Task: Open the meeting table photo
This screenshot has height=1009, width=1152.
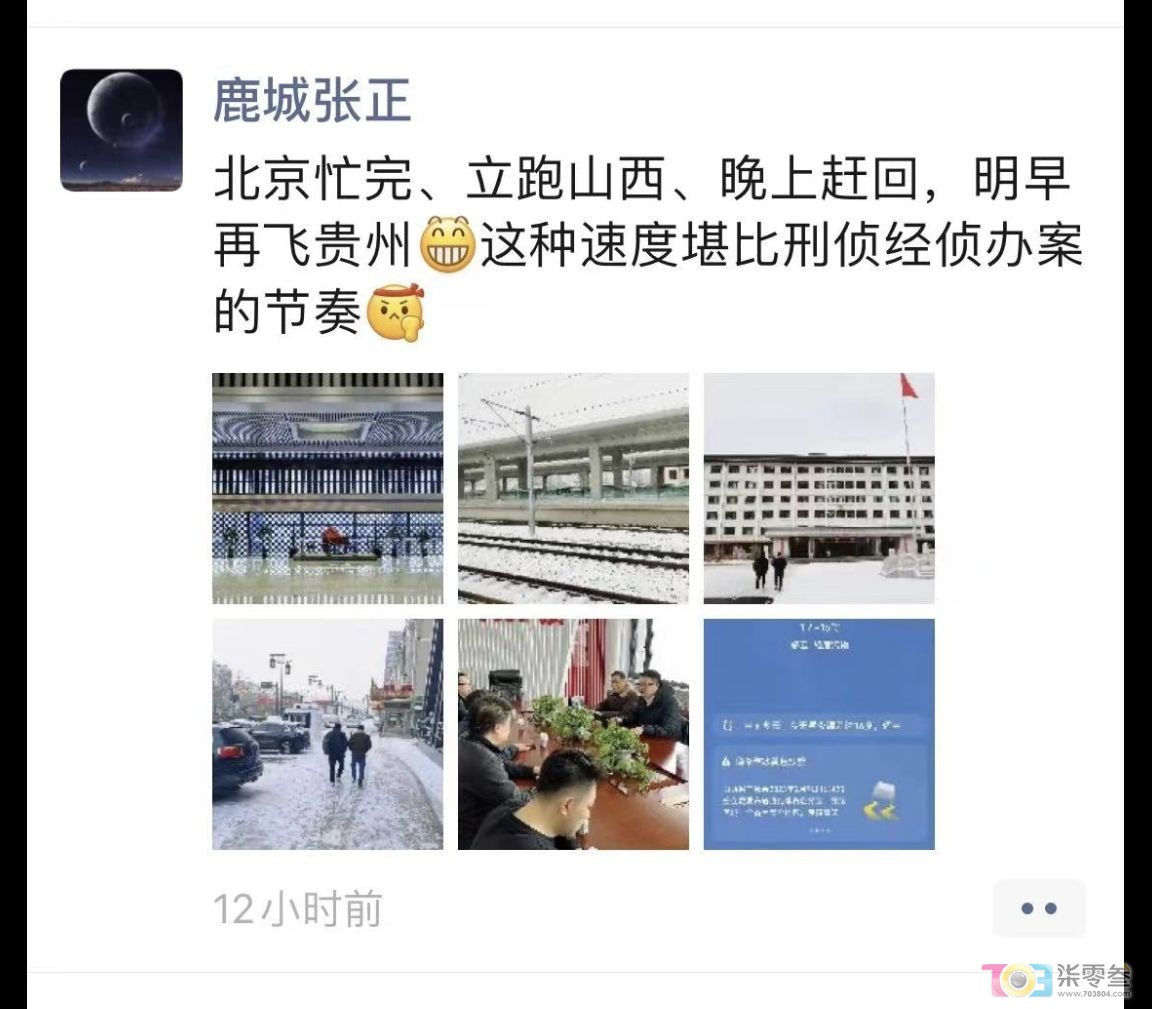Action: 573,734
